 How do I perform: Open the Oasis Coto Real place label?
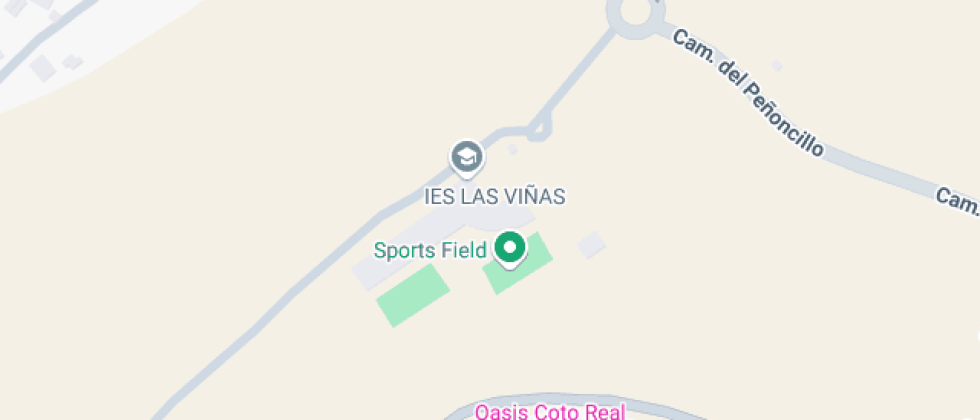pyautogui.click(x=550, y=412)
